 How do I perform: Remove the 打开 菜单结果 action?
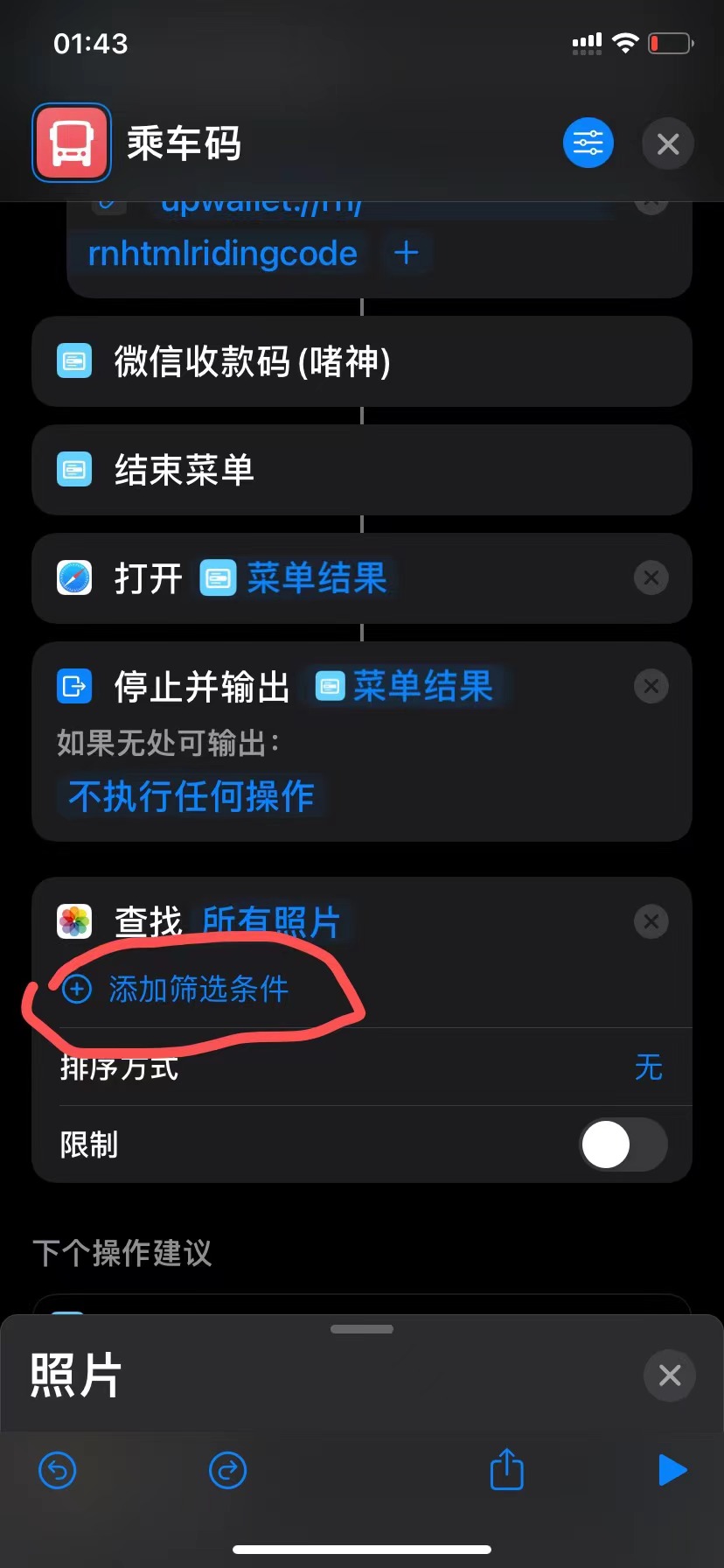pyautogui.click(x=651, y=577)
